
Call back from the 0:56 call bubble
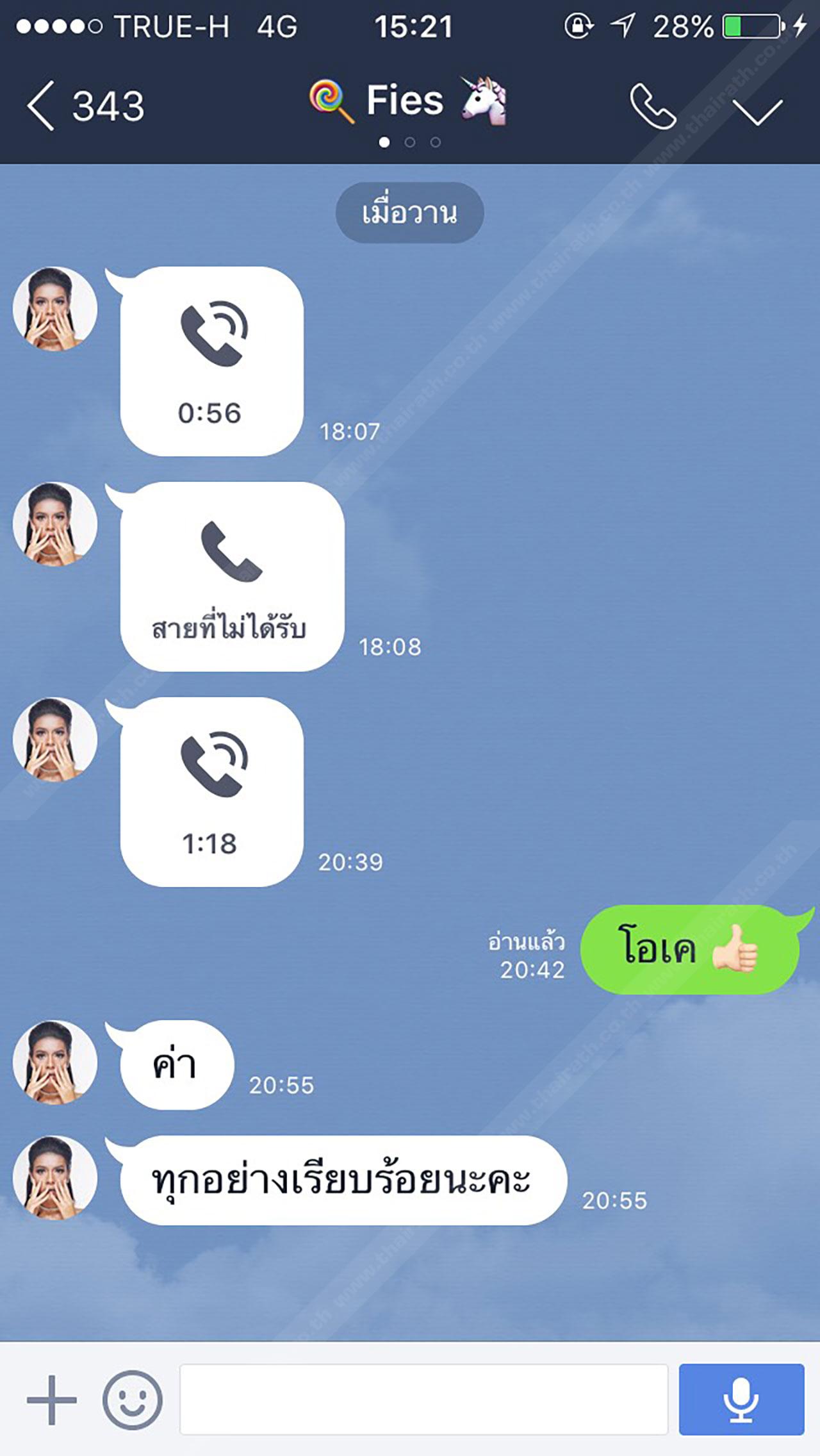(211, 361)
